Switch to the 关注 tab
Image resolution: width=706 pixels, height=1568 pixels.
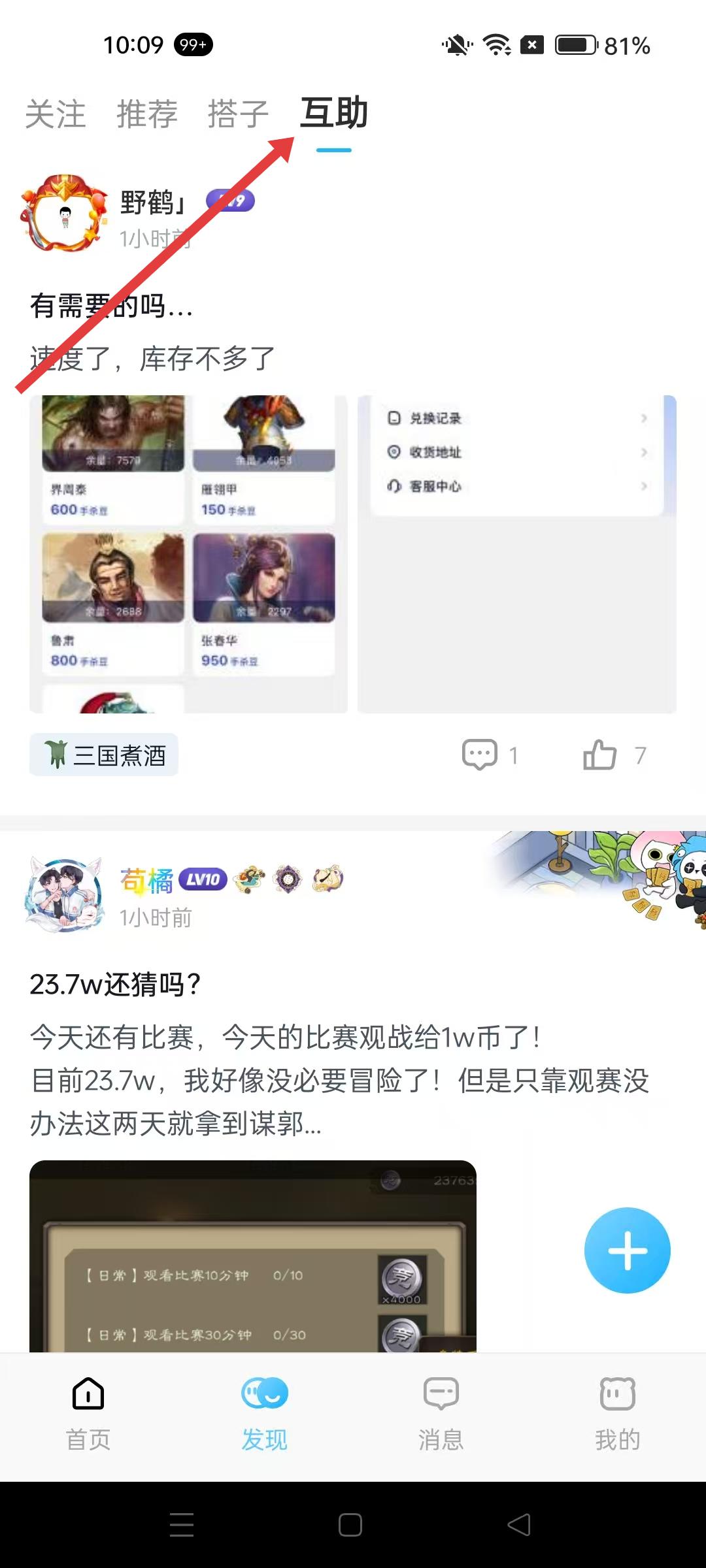pyautogui.click(x=56, y=114)
